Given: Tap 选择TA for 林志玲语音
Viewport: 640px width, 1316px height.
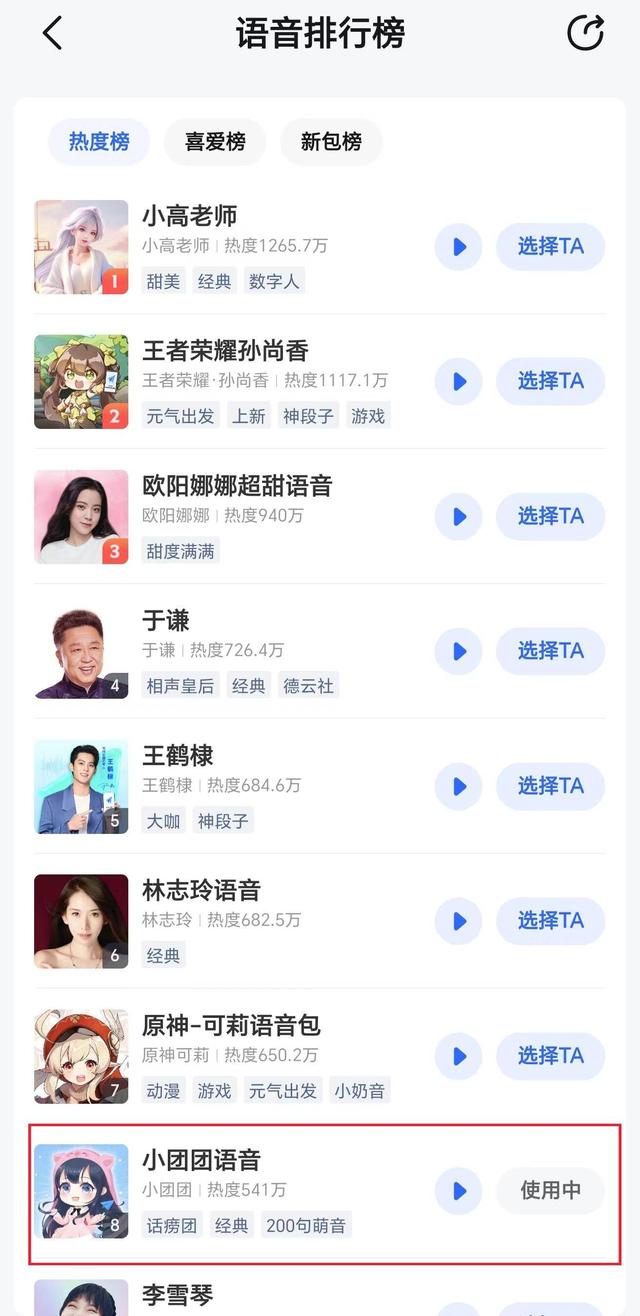Looking at the screenshot, I should (x=550, y=921).
